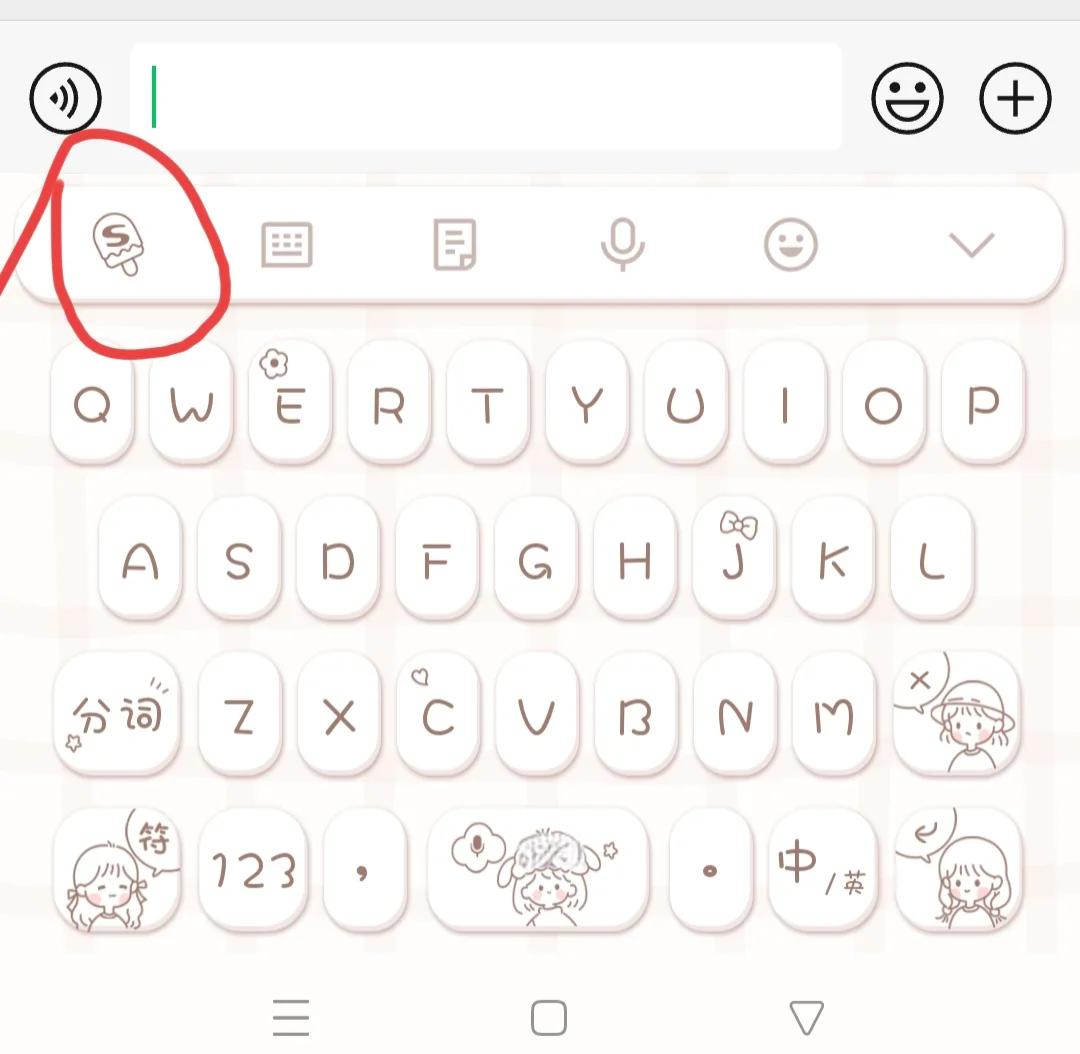Insert a comma with the comma key

coord(364,870)
